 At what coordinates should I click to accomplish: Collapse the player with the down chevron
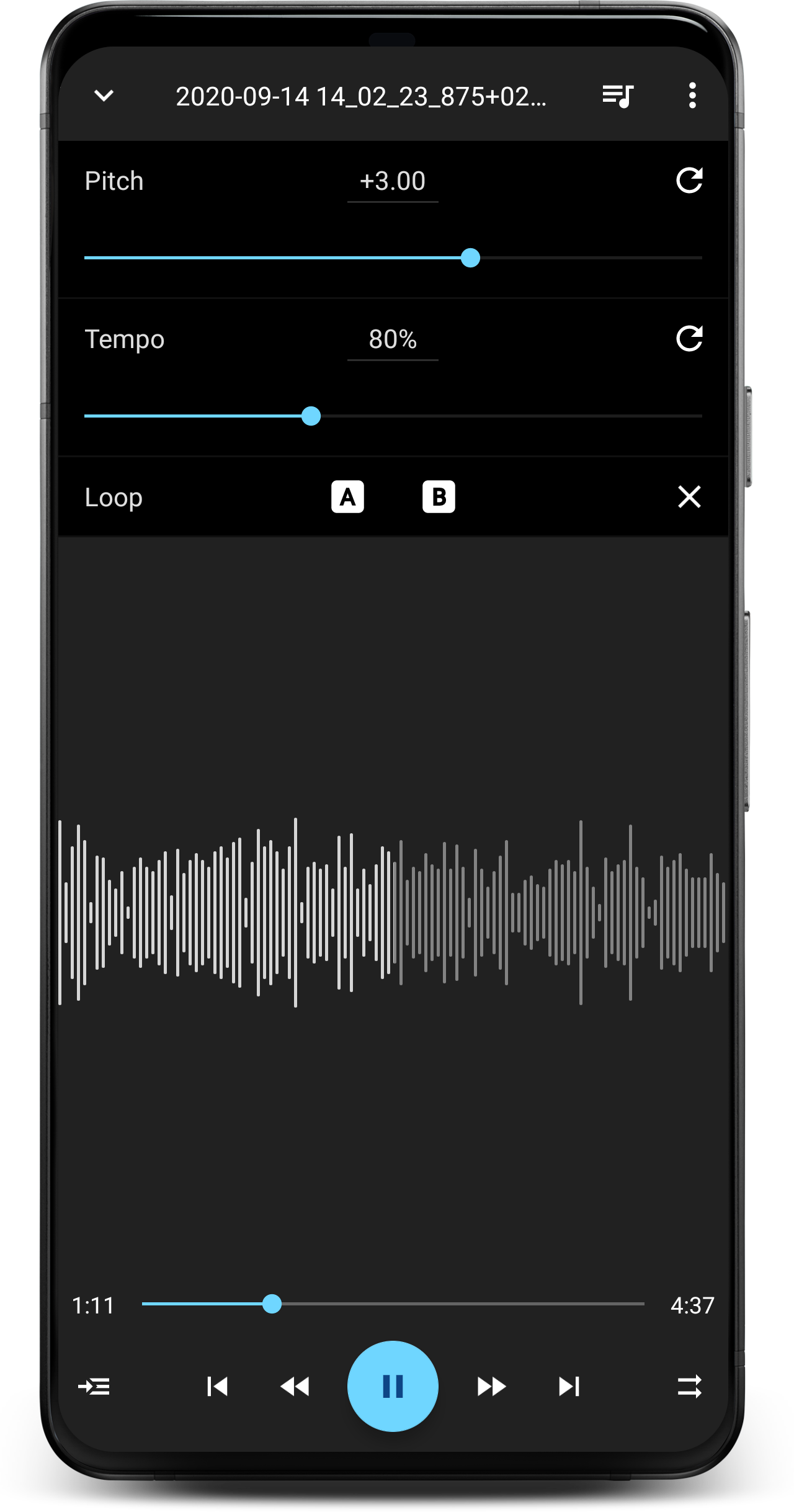[x=104, y=96]
